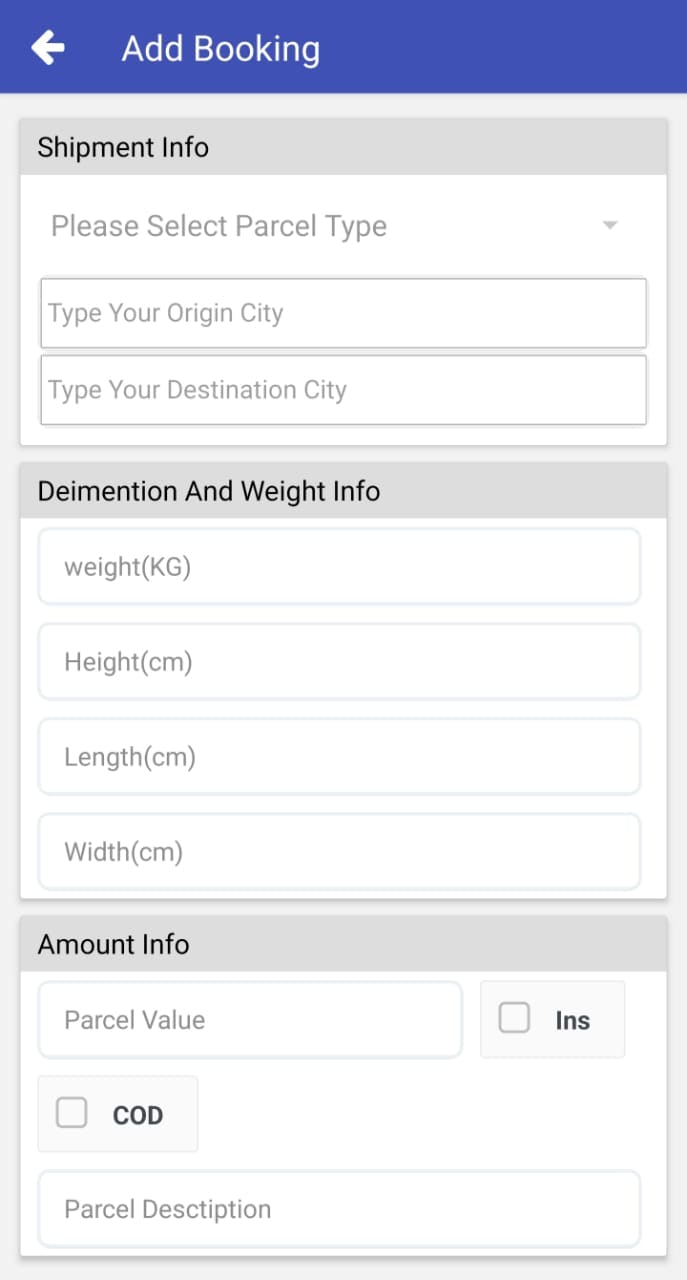Click into the Width(cm) field
Image resolution: width=687 pixels, height=1280 pixels.
339,852
